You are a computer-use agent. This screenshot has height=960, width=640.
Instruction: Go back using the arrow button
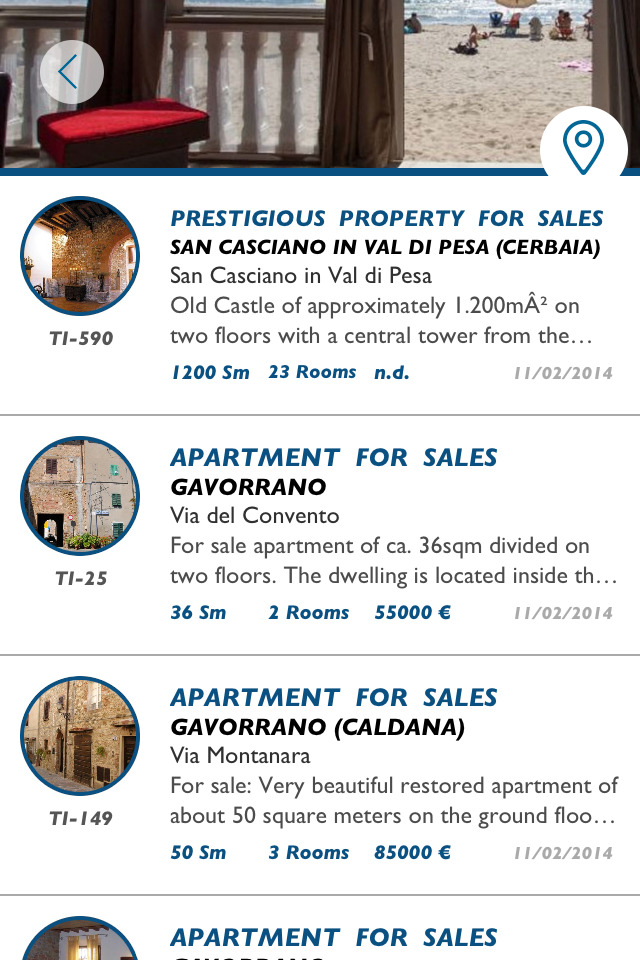72,72
